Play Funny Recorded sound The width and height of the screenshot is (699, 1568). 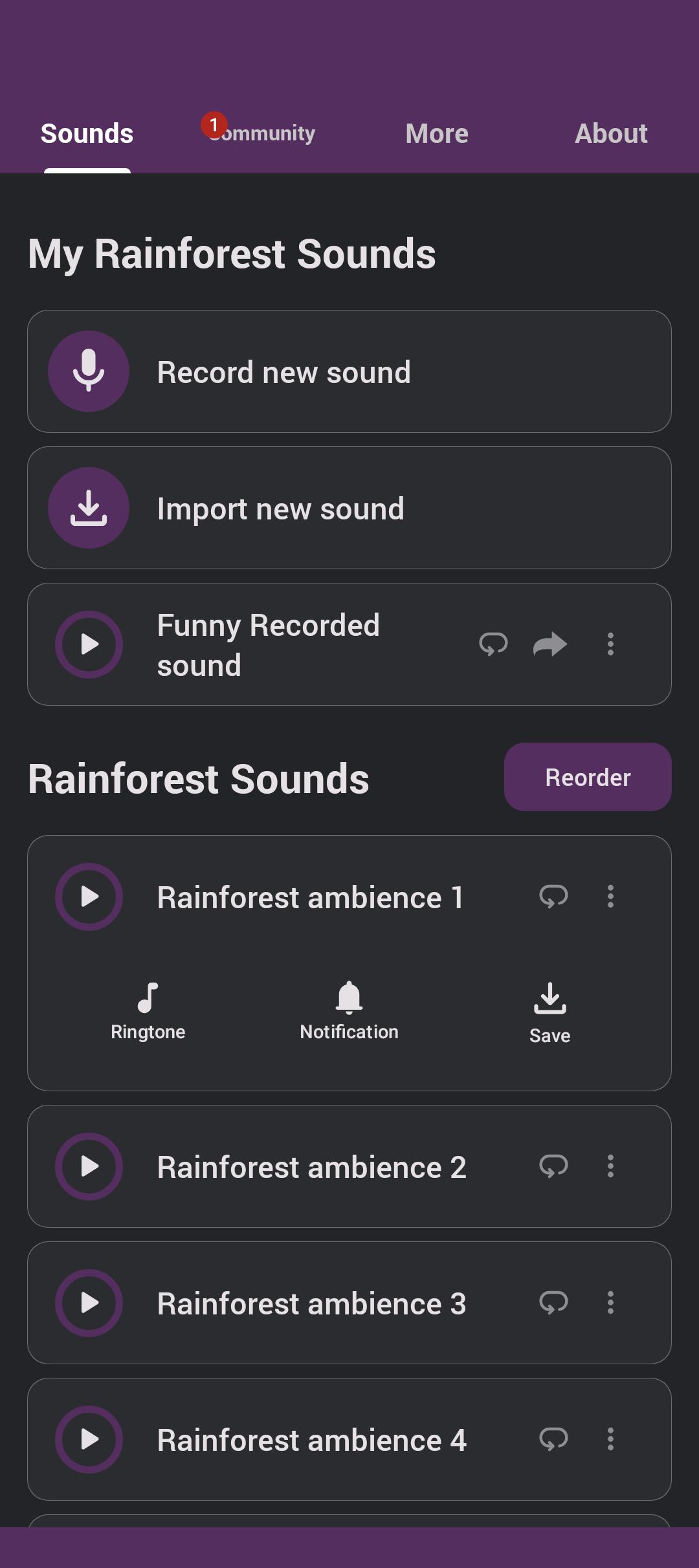[89, 644]
